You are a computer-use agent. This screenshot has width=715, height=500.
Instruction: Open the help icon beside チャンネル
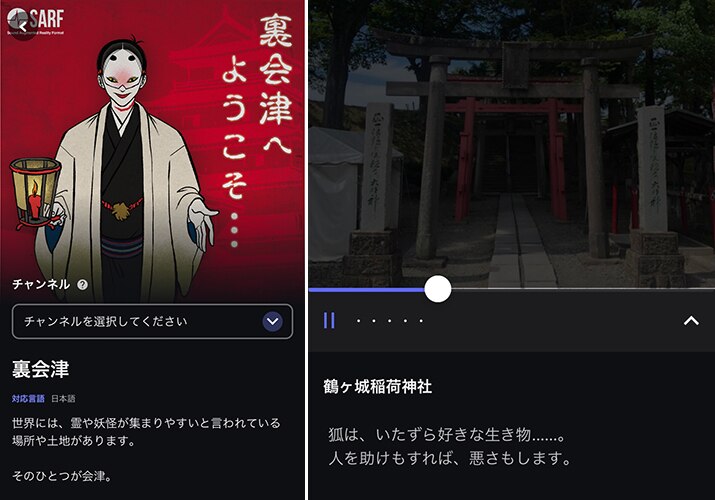pos(82,285)
